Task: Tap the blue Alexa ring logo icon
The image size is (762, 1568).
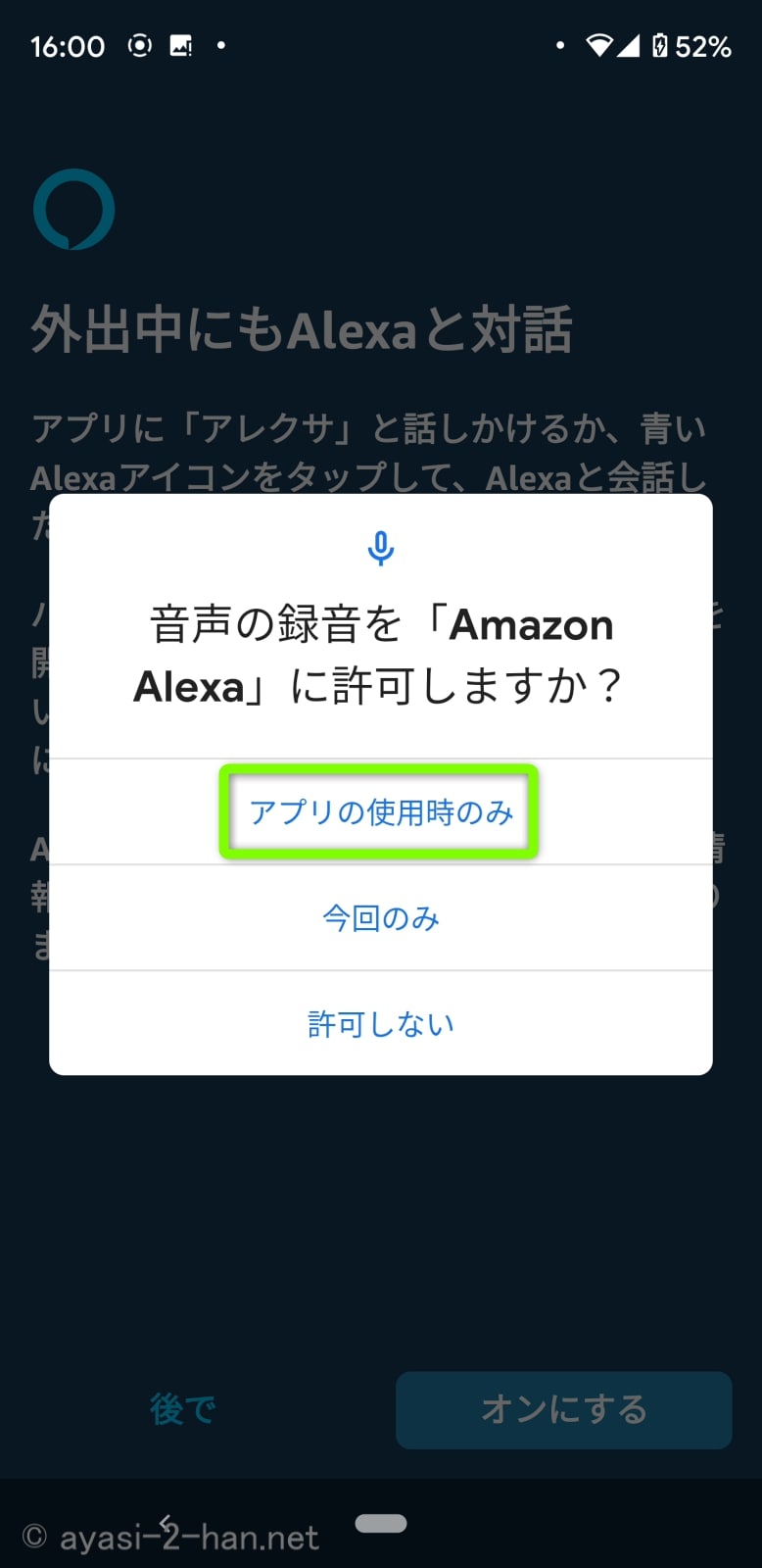Action: coord(73,209)
